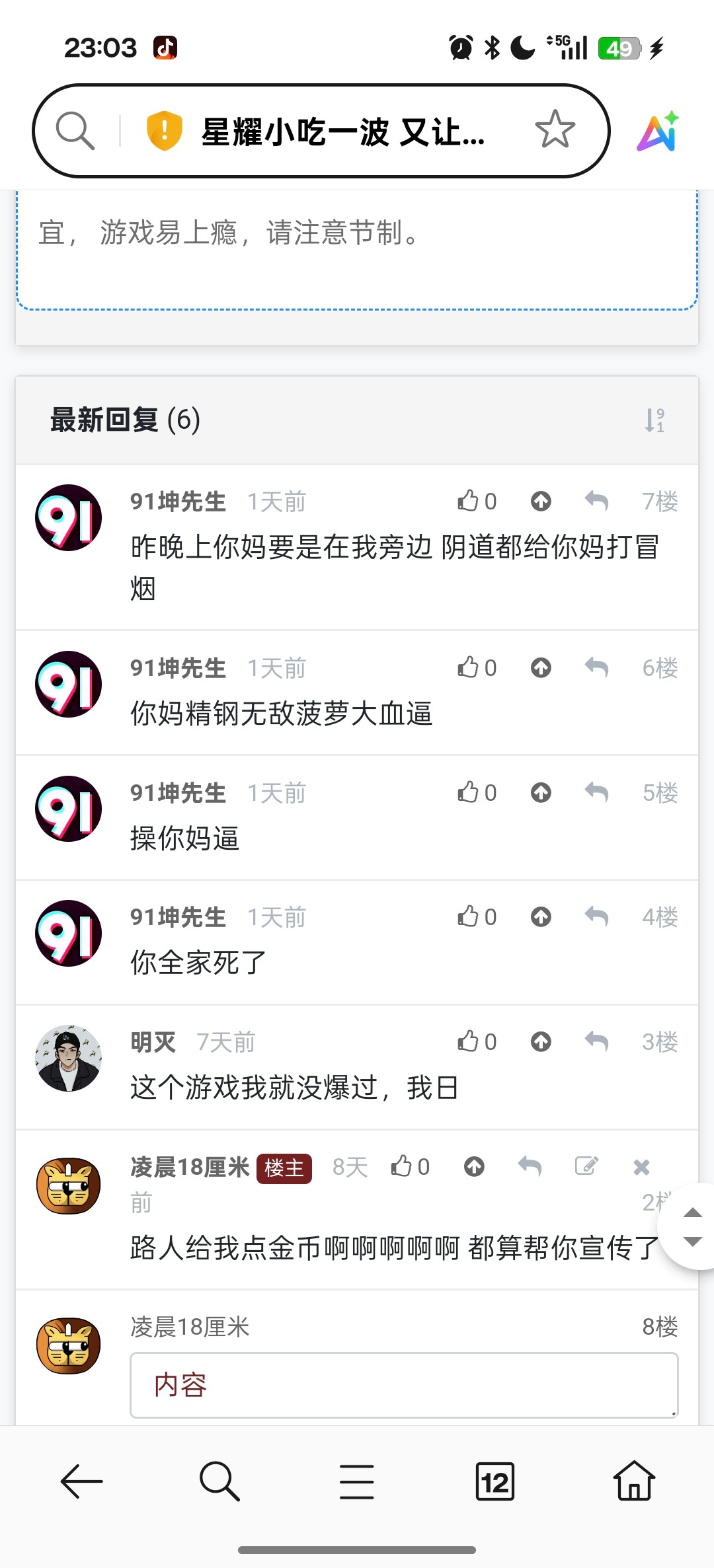714x1568 pixels.
Task: Reply to the 6楼 comment
Action: click(x=596, y=668)
